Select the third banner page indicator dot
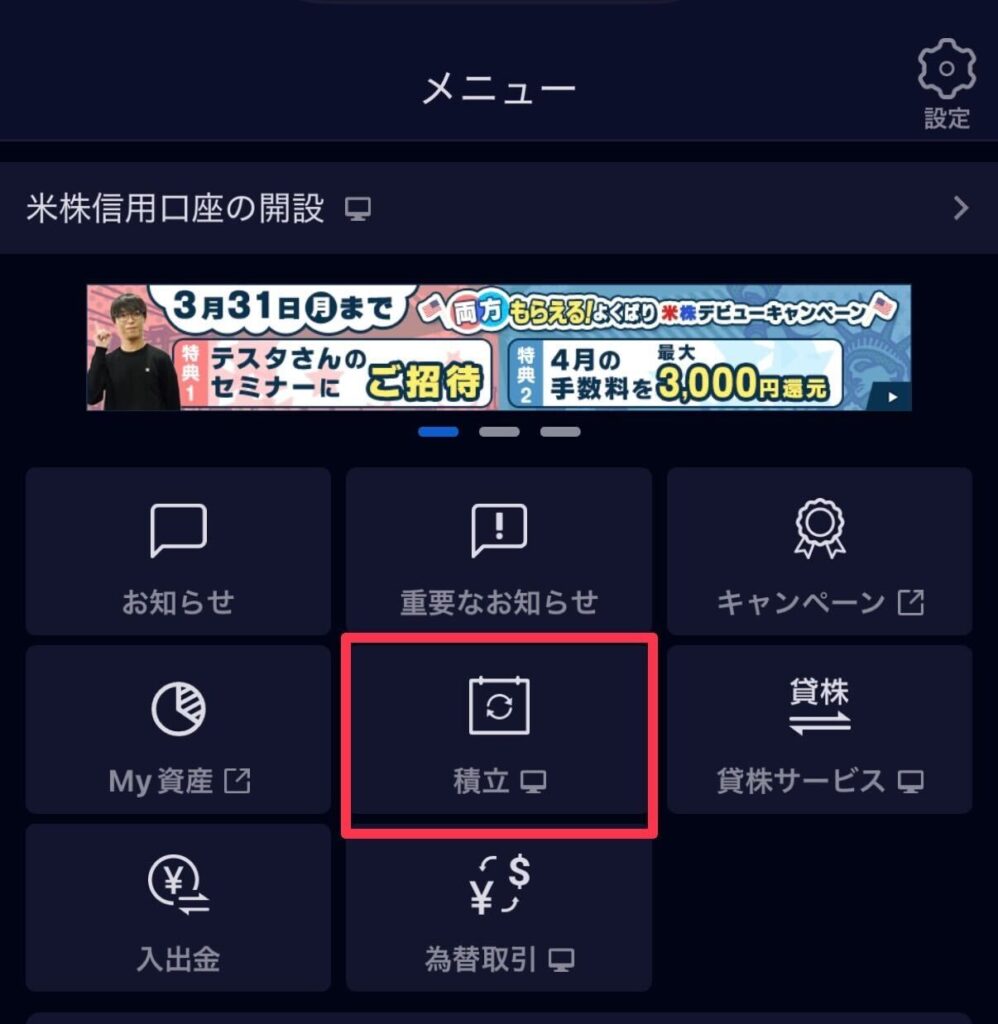Image resolution: width=998 pixels, height=1024 pixels. coord(560,432)
